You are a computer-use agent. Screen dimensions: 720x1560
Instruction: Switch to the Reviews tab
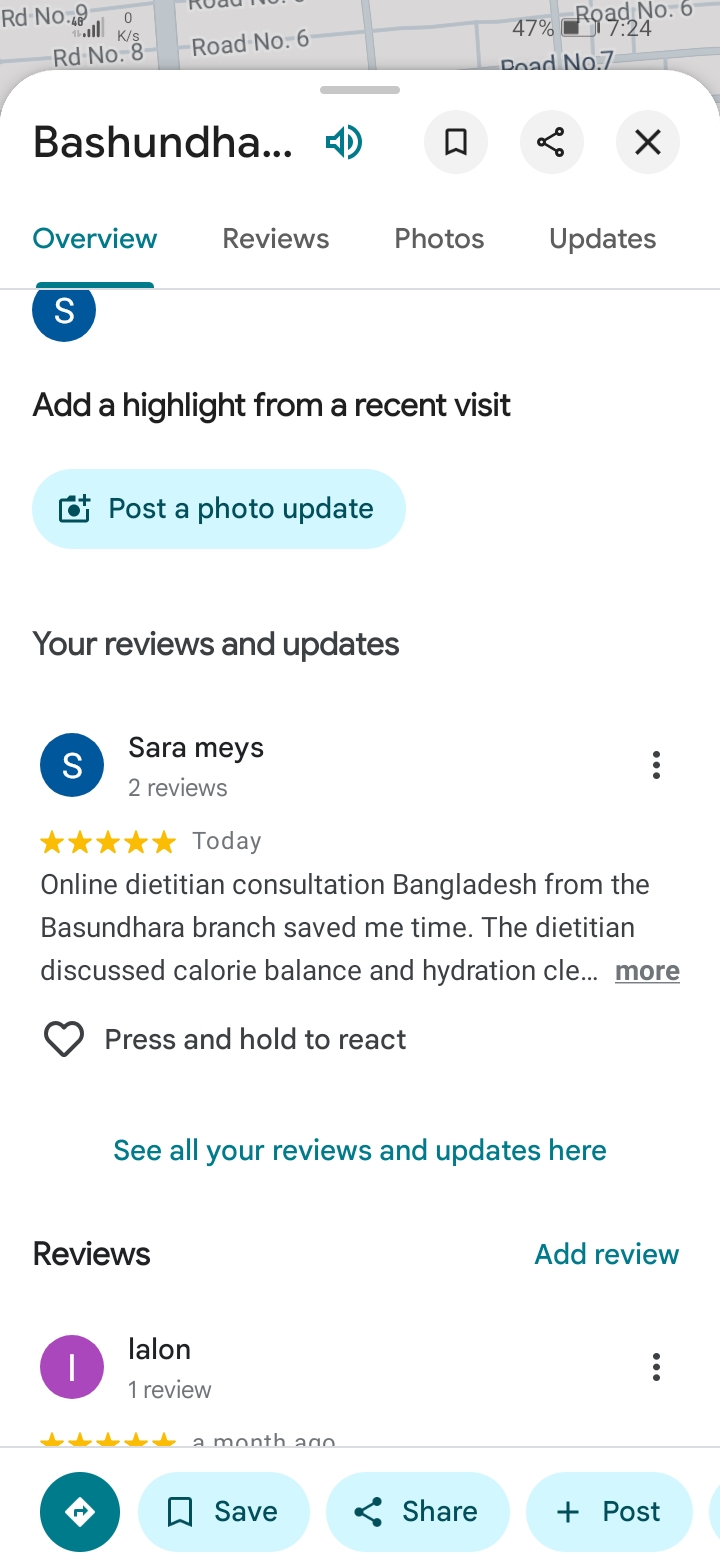[275, 239]
